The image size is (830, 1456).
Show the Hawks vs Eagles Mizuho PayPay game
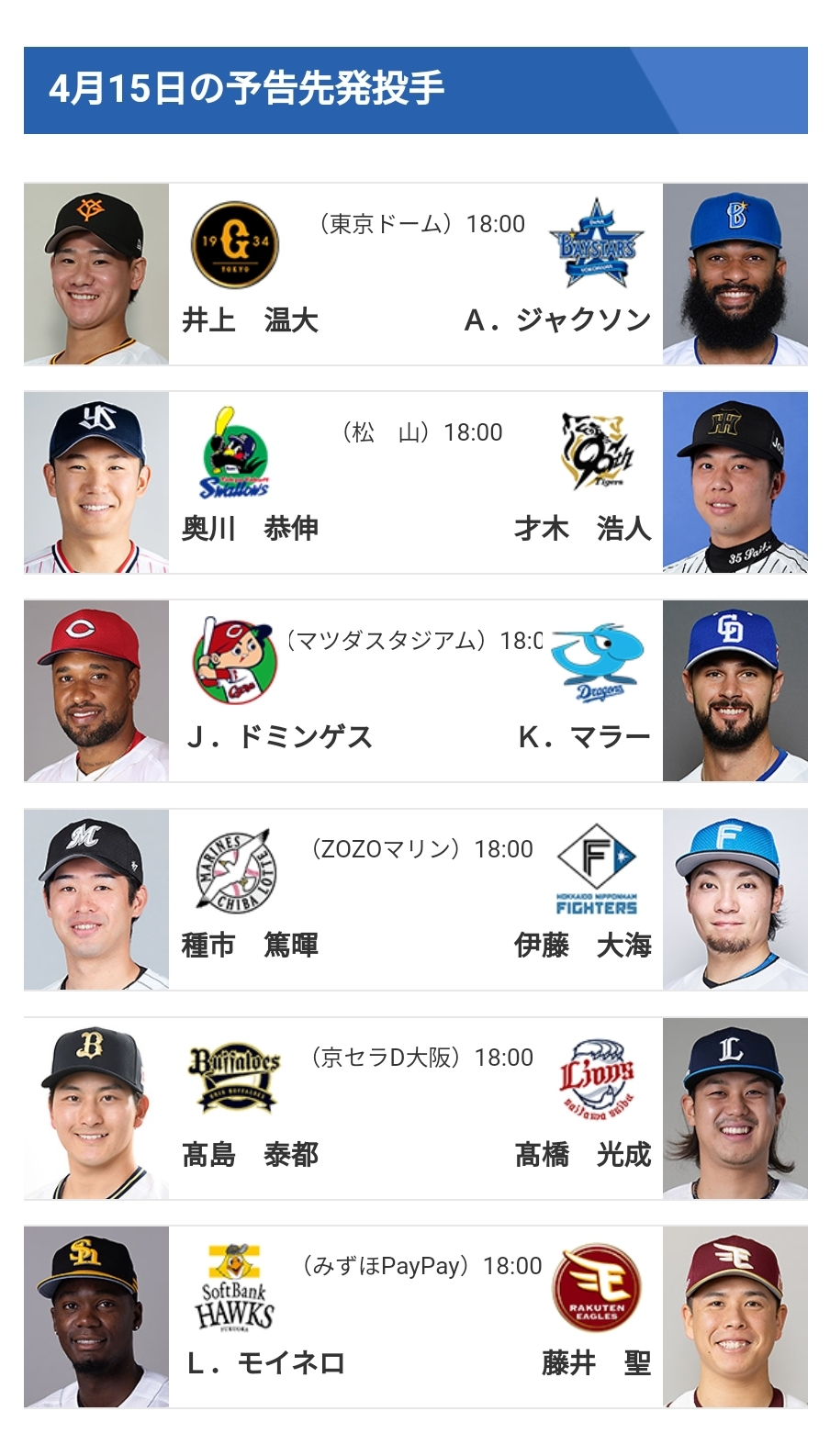click(416, 1316)
